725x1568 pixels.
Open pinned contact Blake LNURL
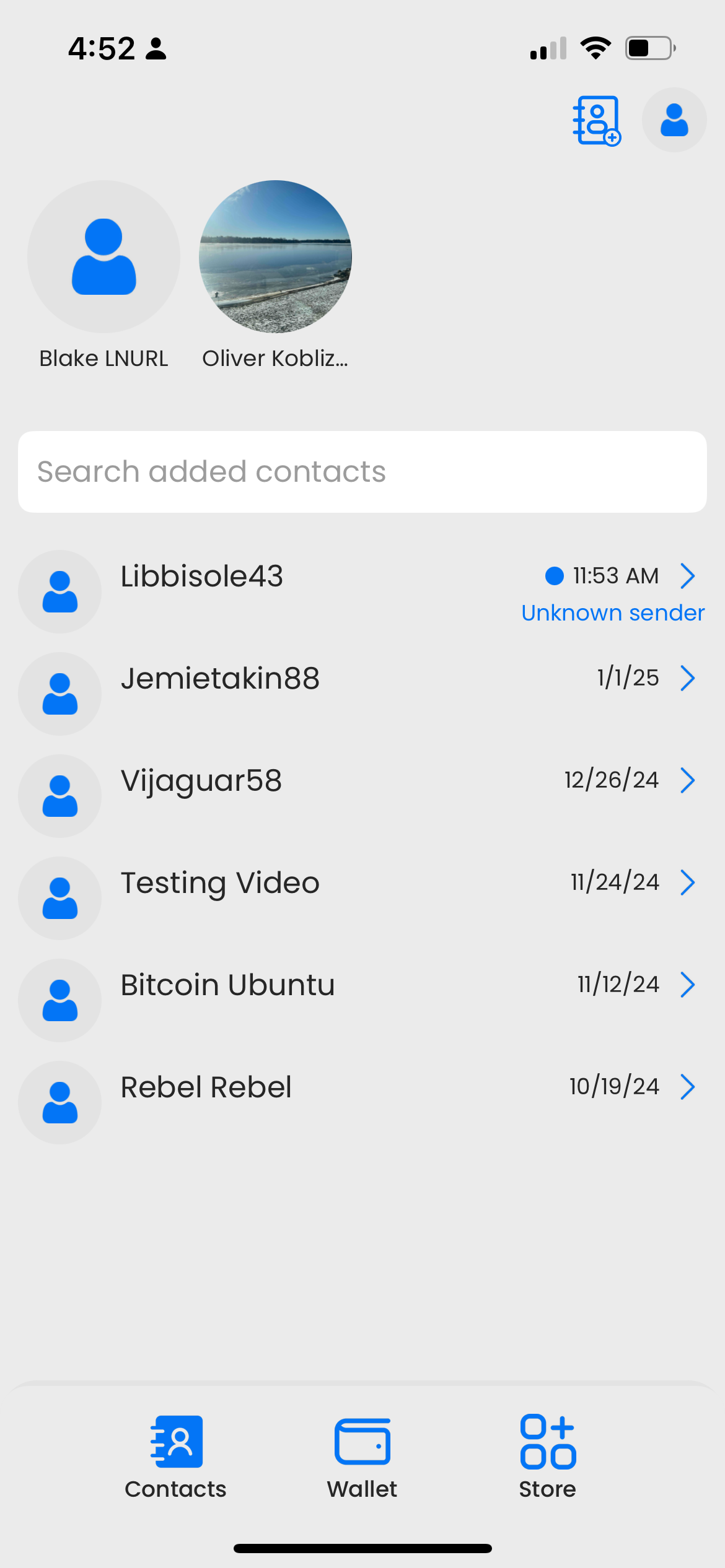pyautogui.click(x=103, y=257)
